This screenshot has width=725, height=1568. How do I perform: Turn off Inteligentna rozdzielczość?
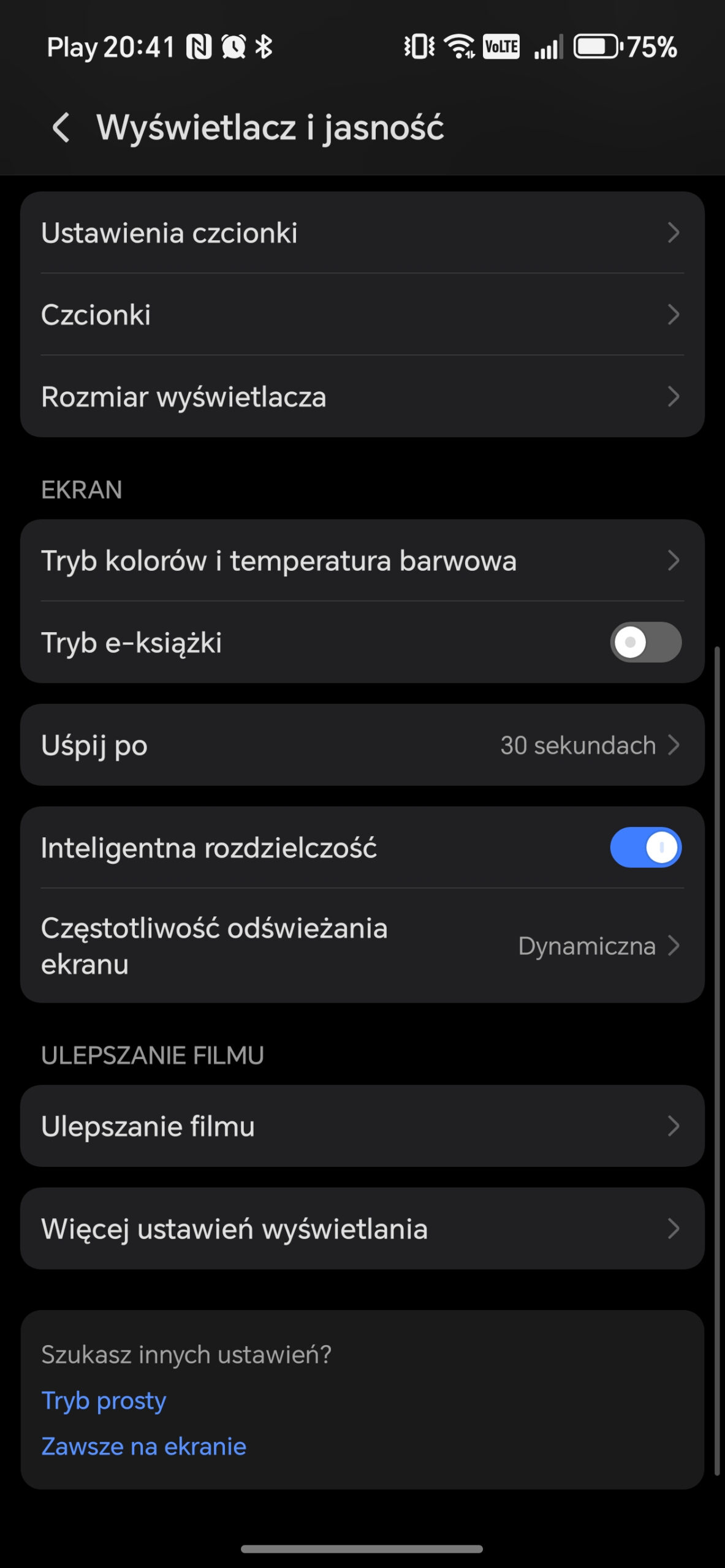645,848
